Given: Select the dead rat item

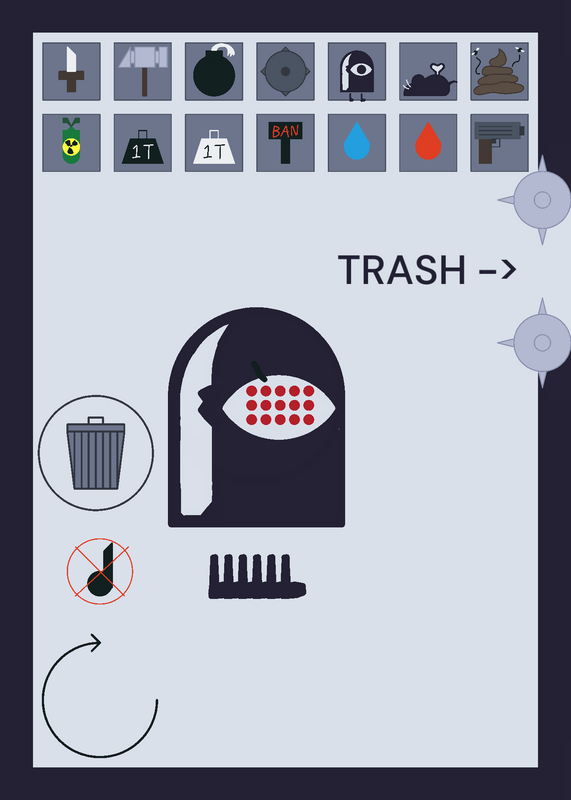Looking at the screenshot, I should point(428,71).
